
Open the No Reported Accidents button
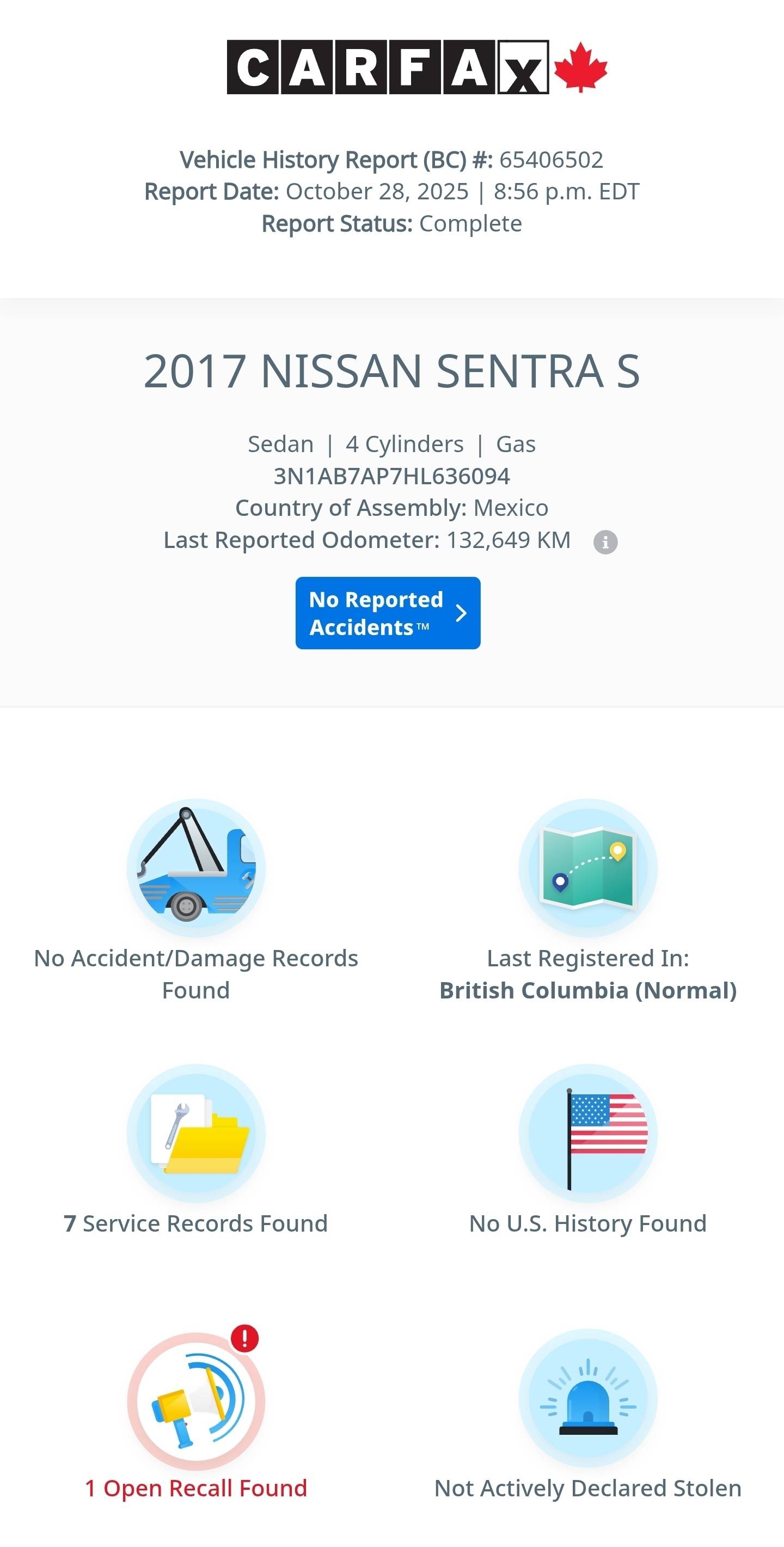(x=387, y=613)
